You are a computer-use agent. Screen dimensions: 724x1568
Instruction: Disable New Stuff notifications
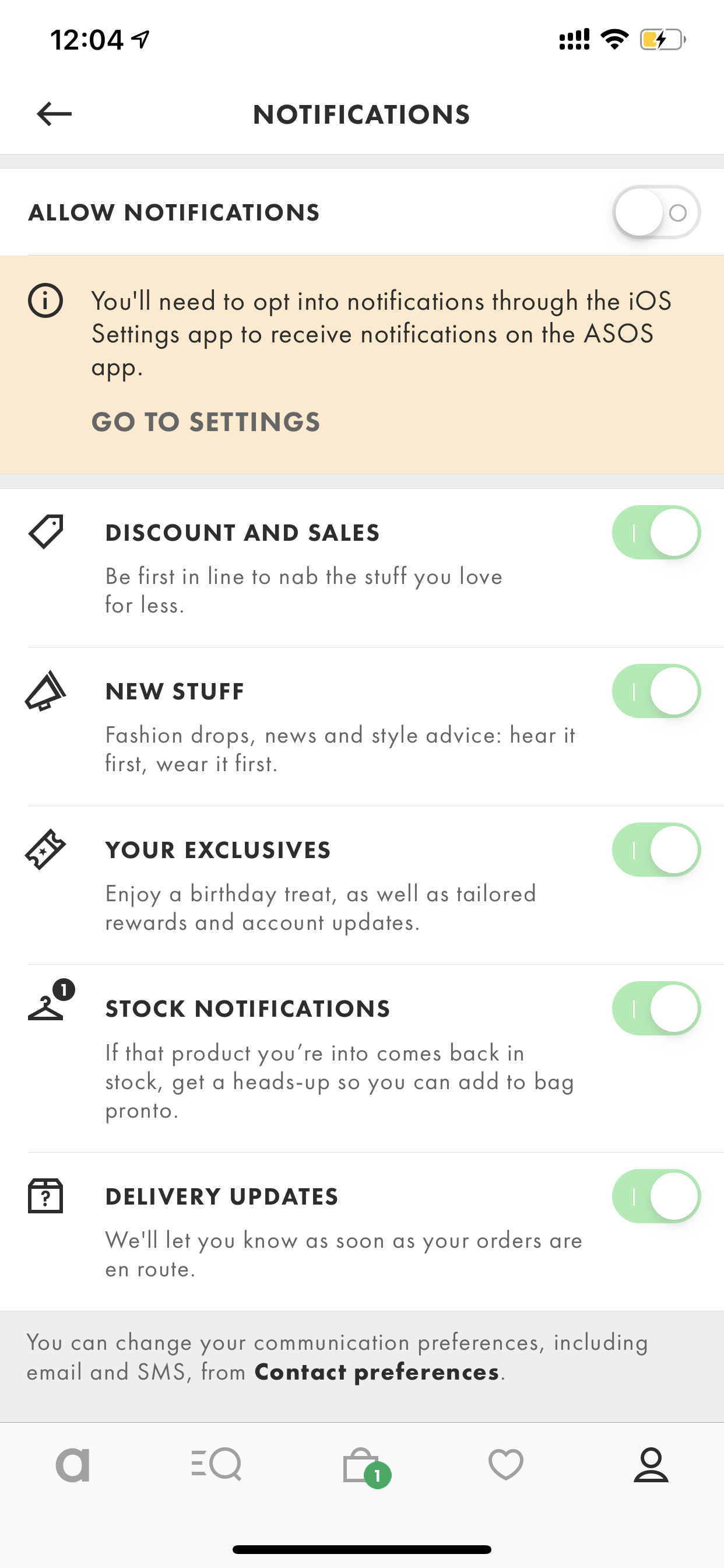(x=656, y=691)
